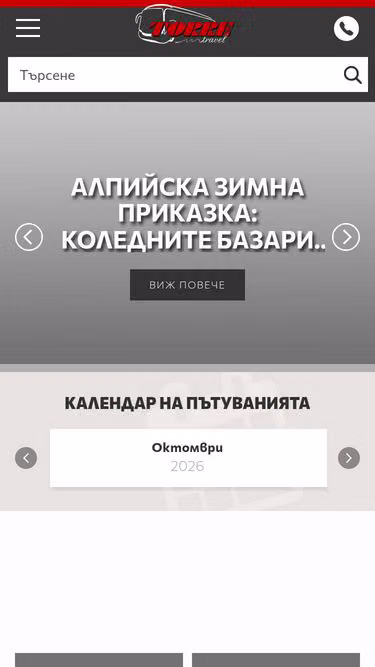This screenshot has height=667, width=375.
Task: Go to next month in calendar
Action: click(x=349, y=458)
